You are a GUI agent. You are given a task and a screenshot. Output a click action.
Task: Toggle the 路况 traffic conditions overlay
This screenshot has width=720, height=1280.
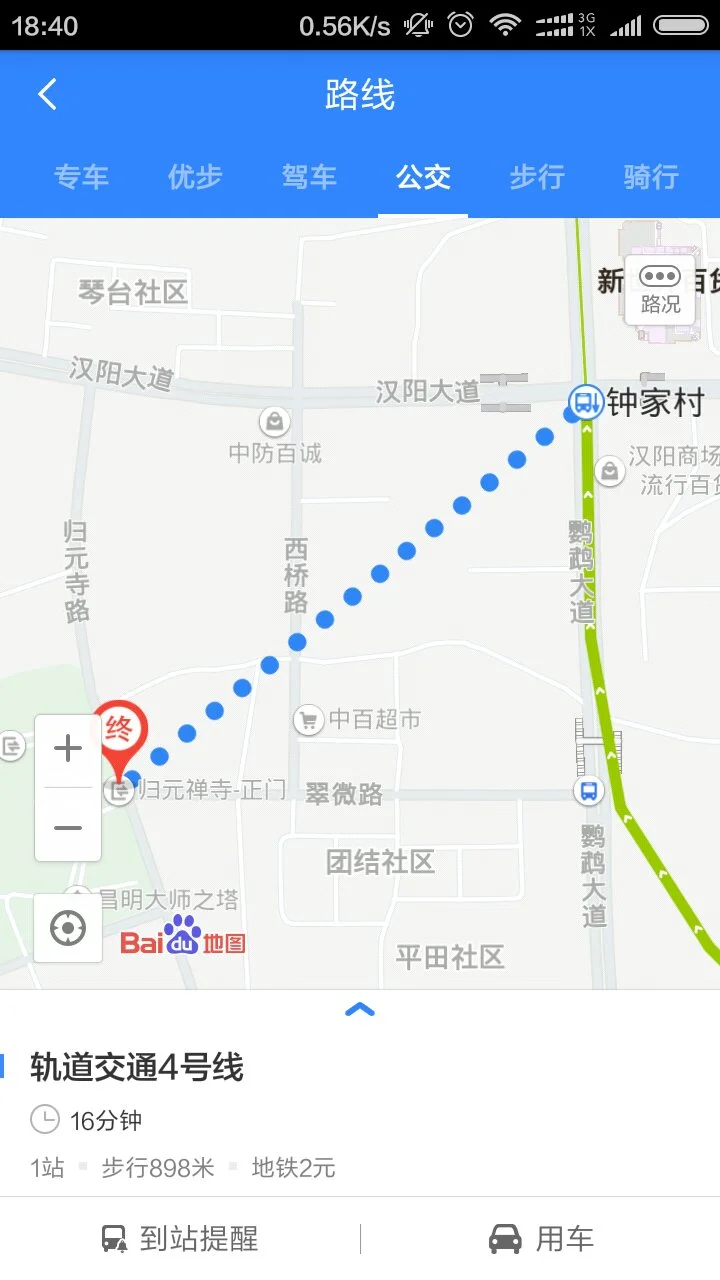click(x=659, y=288)
